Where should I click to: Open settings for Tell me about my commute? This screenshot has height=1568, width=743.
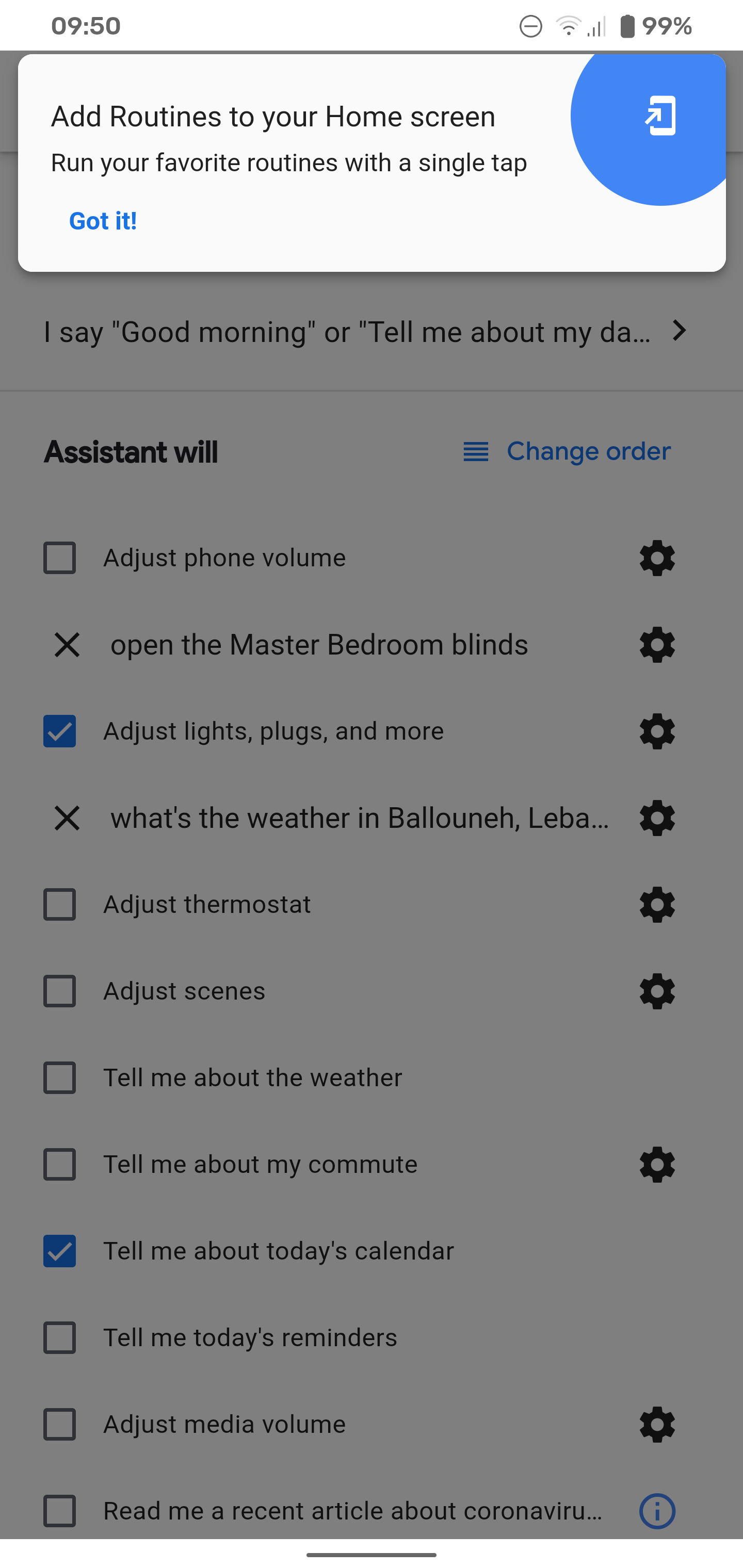[x=656, y=1165]
